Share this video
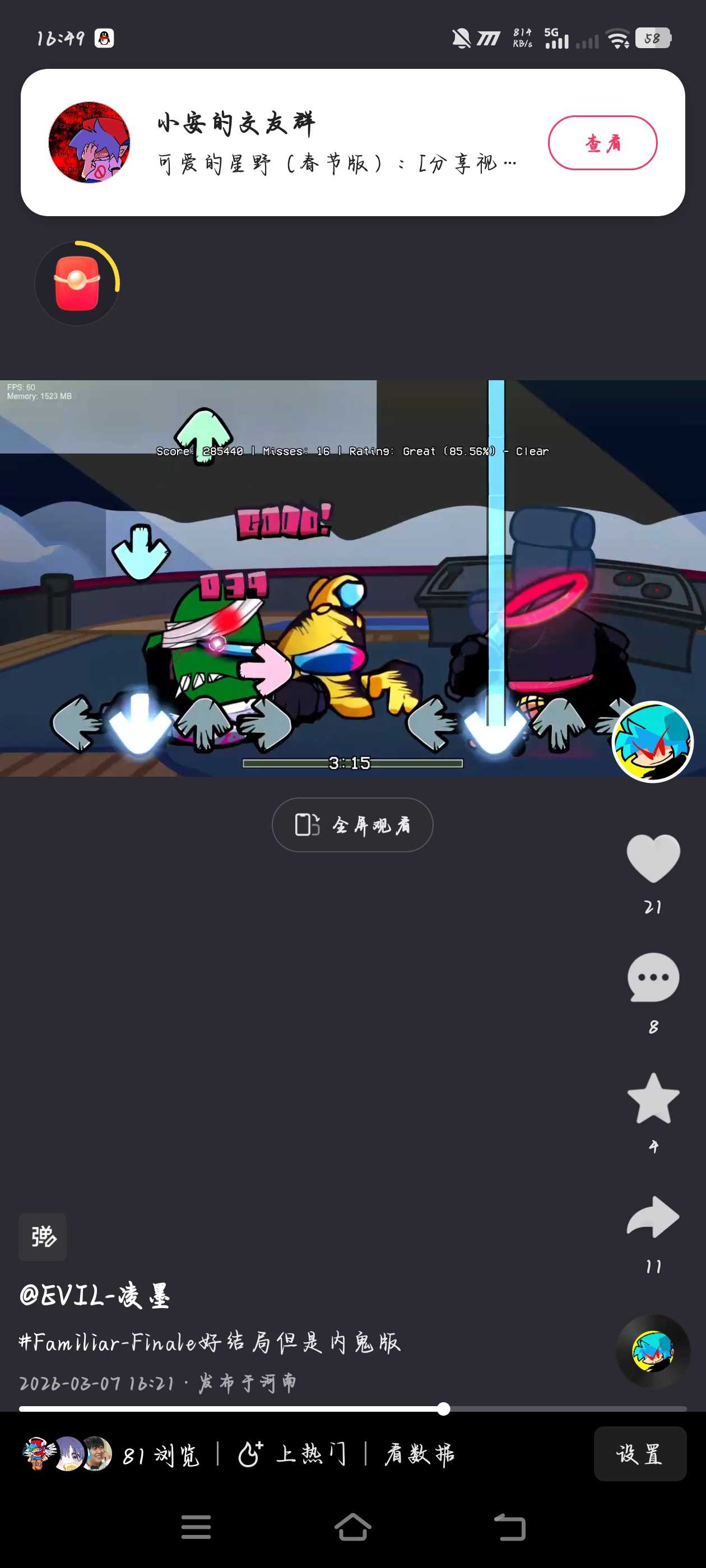 click(x=653, y=1217)
